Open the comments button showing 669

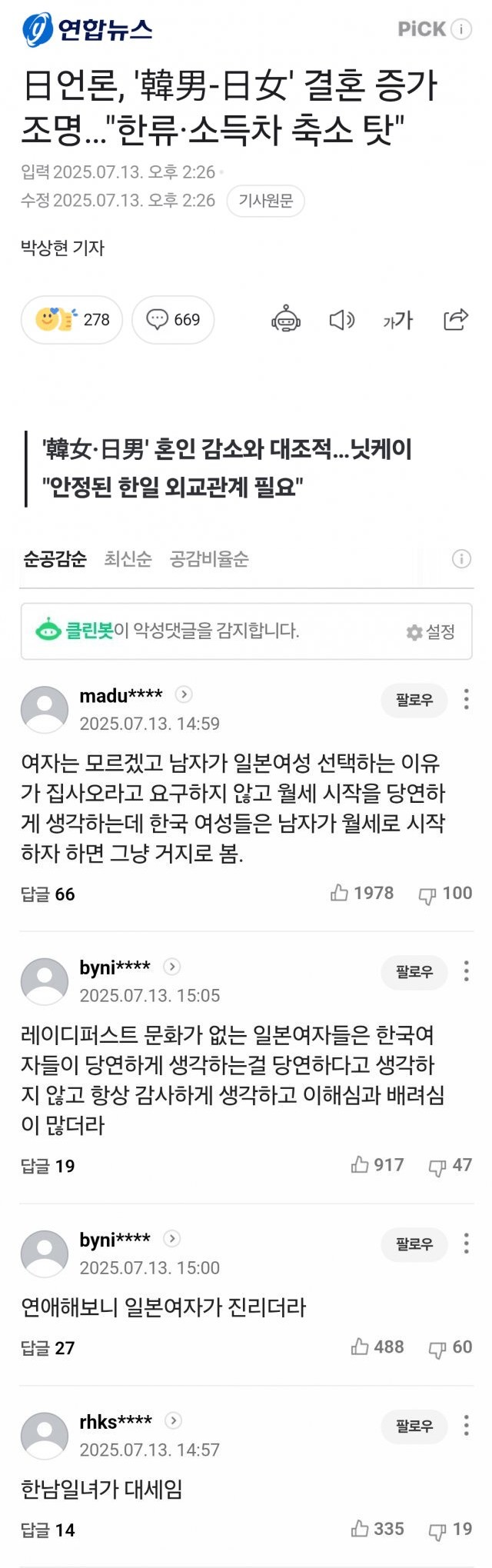point(173,319)
